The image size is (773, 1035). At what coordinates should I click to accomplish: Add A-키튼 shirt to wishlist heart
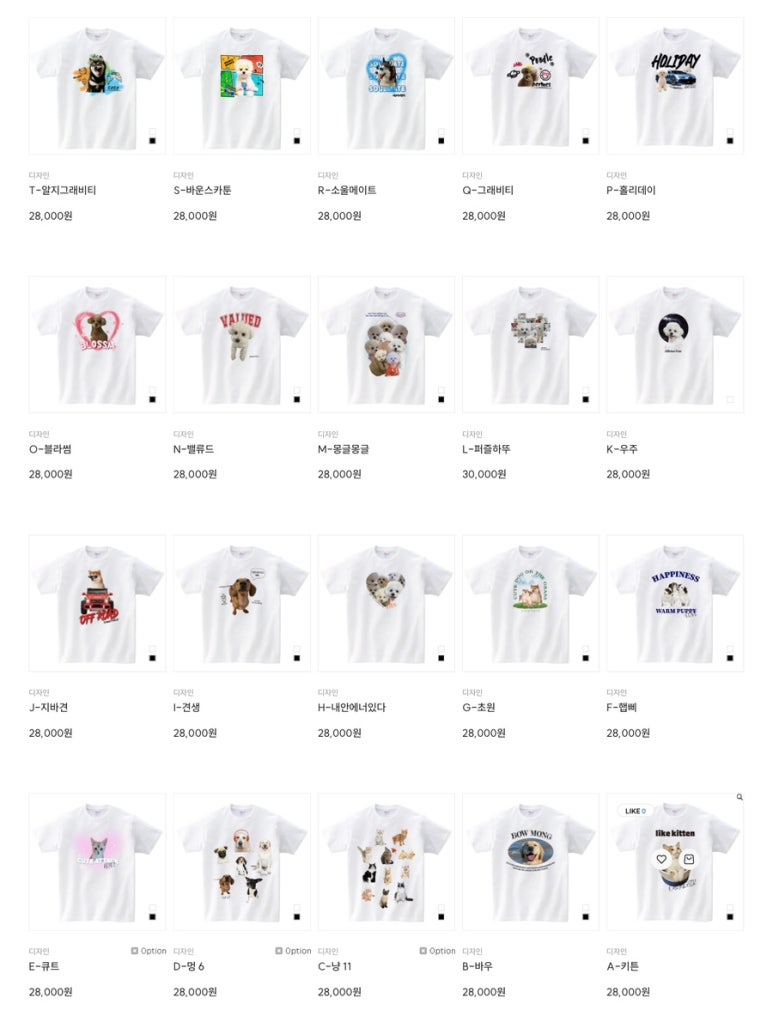pos(661,859)
